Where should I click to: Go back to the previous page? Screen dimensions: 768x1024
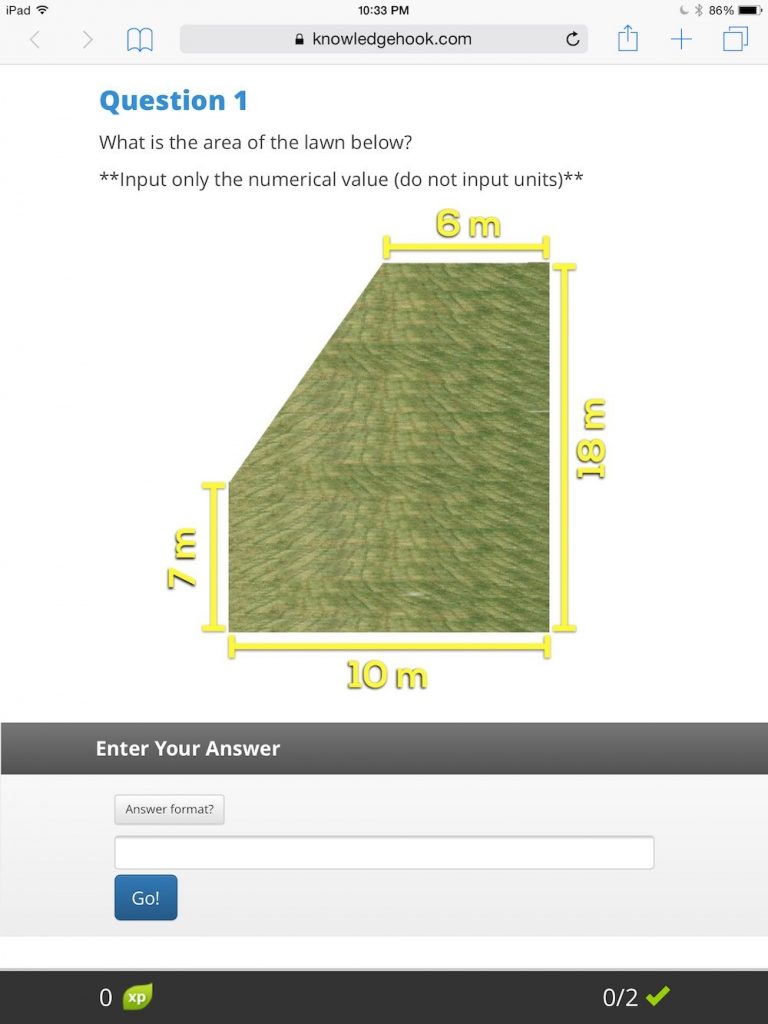(36, 40)
